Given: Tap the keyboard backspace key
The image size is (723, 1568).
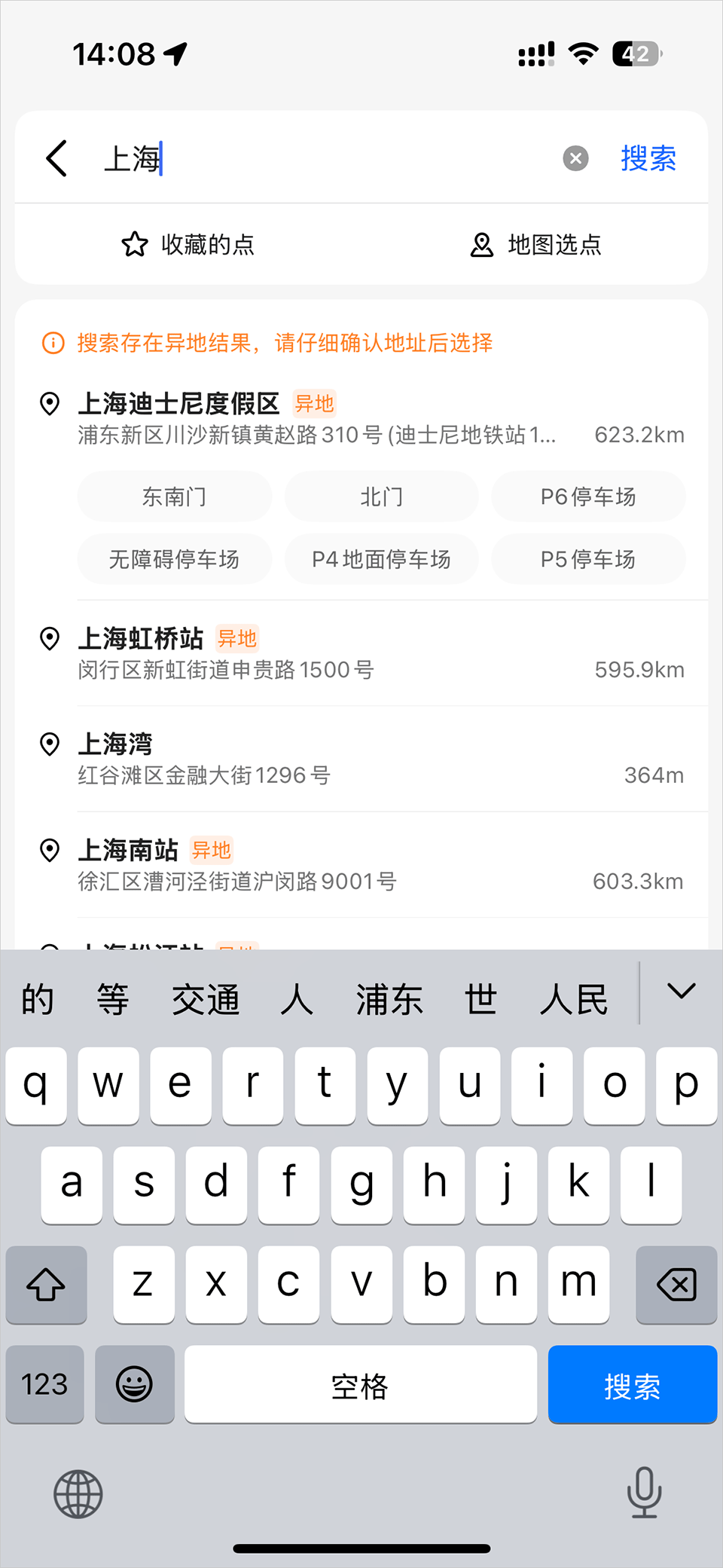Looking at the screenshot, I should (676, 1285).
